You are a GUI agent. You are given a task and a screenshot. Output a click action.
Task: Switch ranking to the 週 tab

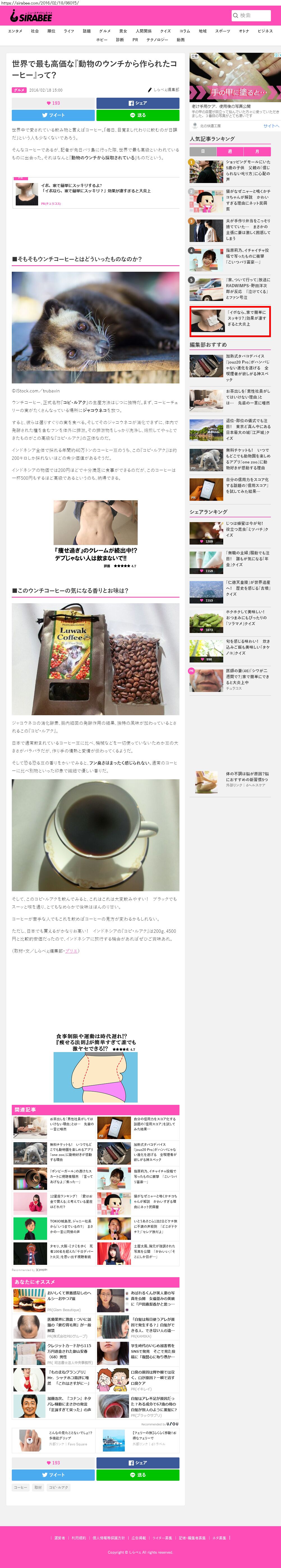[x=230, y=151]
